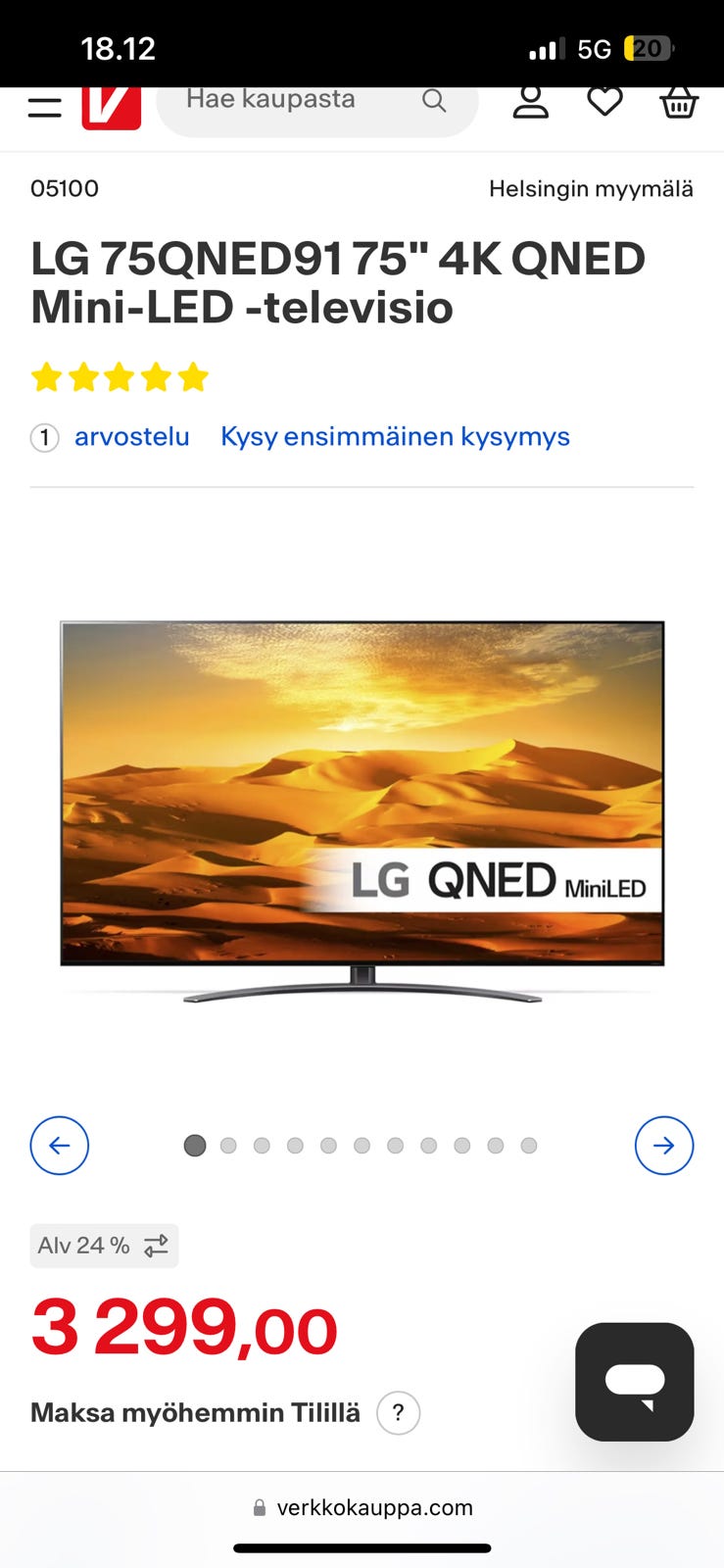Show next product image arrow
Screen dimensions: 724x1568
pos(663,1146)
